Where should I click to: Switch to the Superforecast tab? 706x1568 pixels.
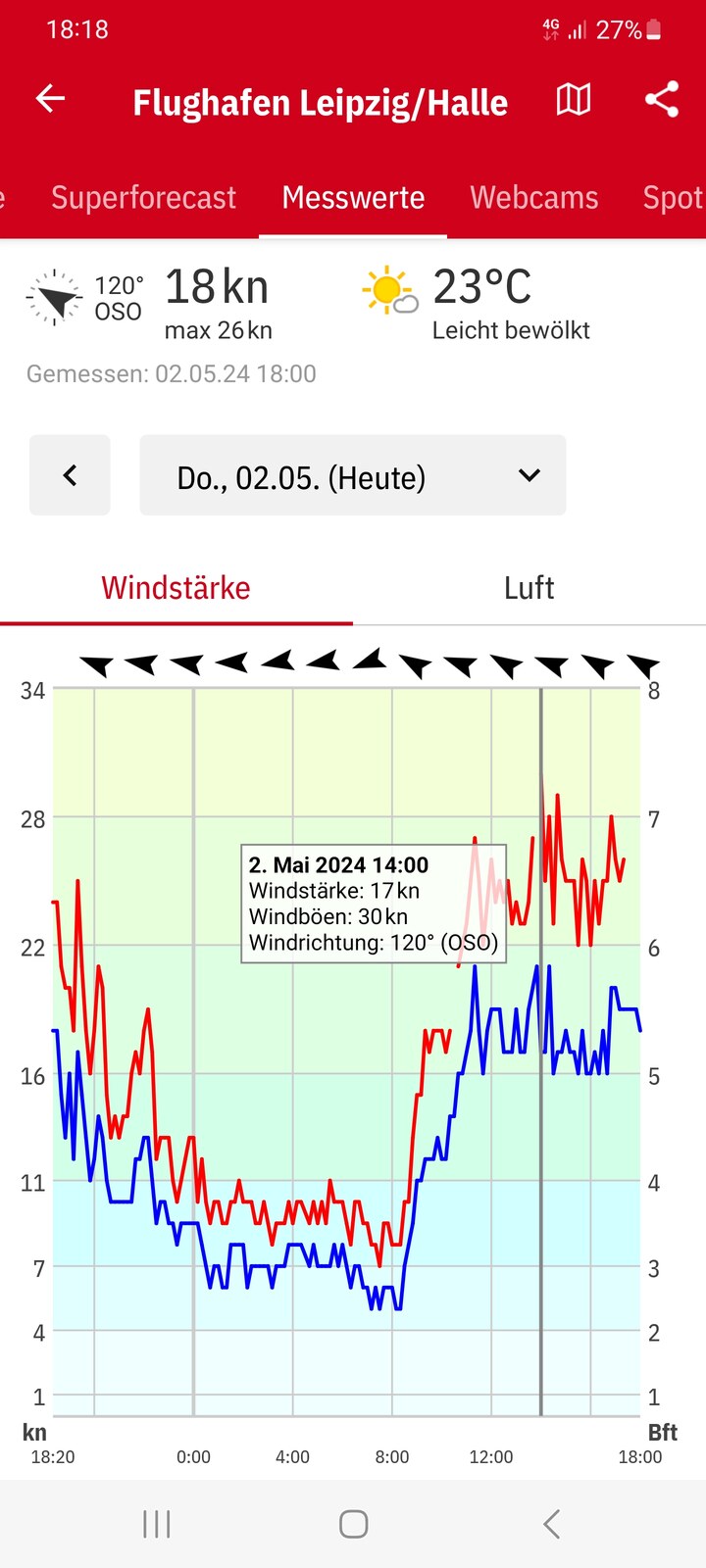pos(143,198)
